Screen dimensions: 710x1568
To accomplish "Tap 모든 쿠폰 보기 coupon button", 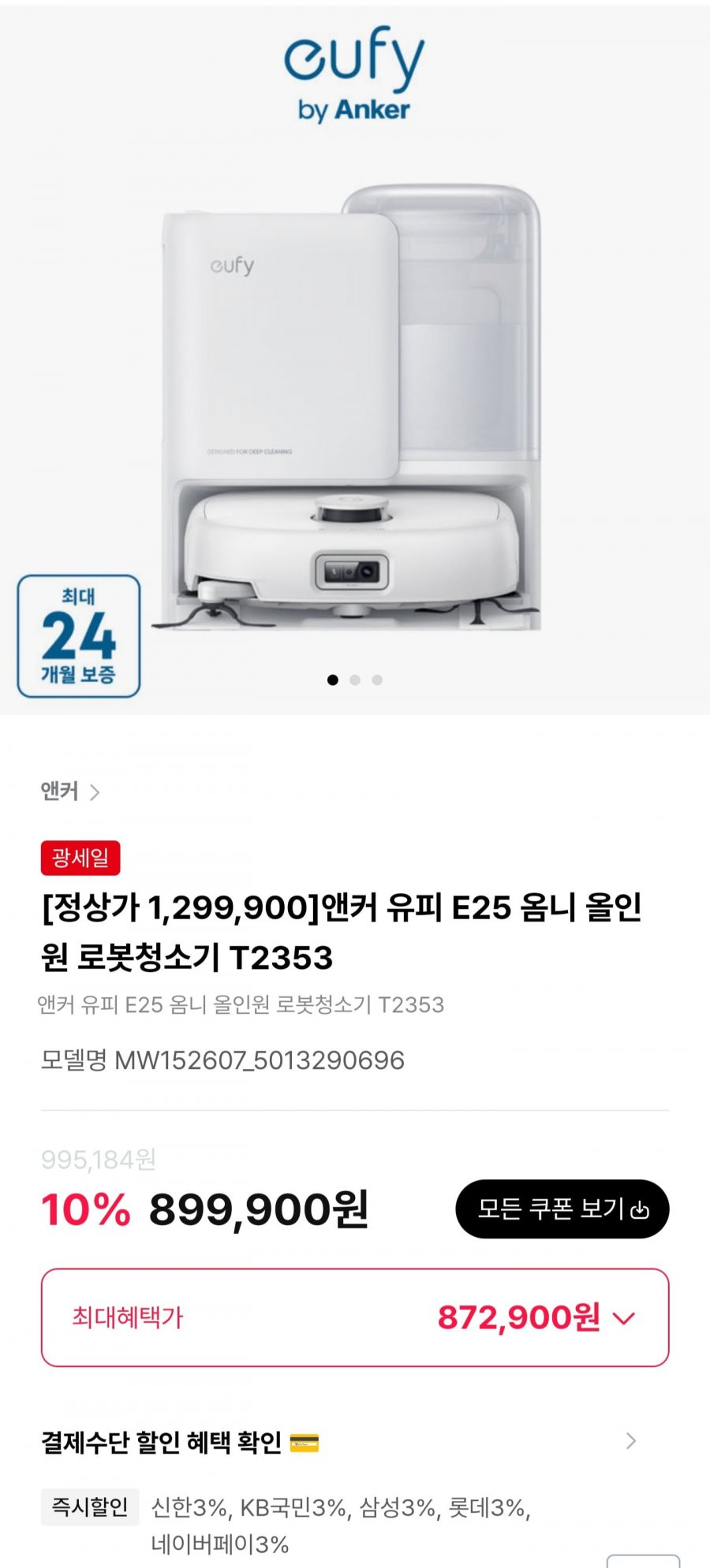I will click(562, 1209).
